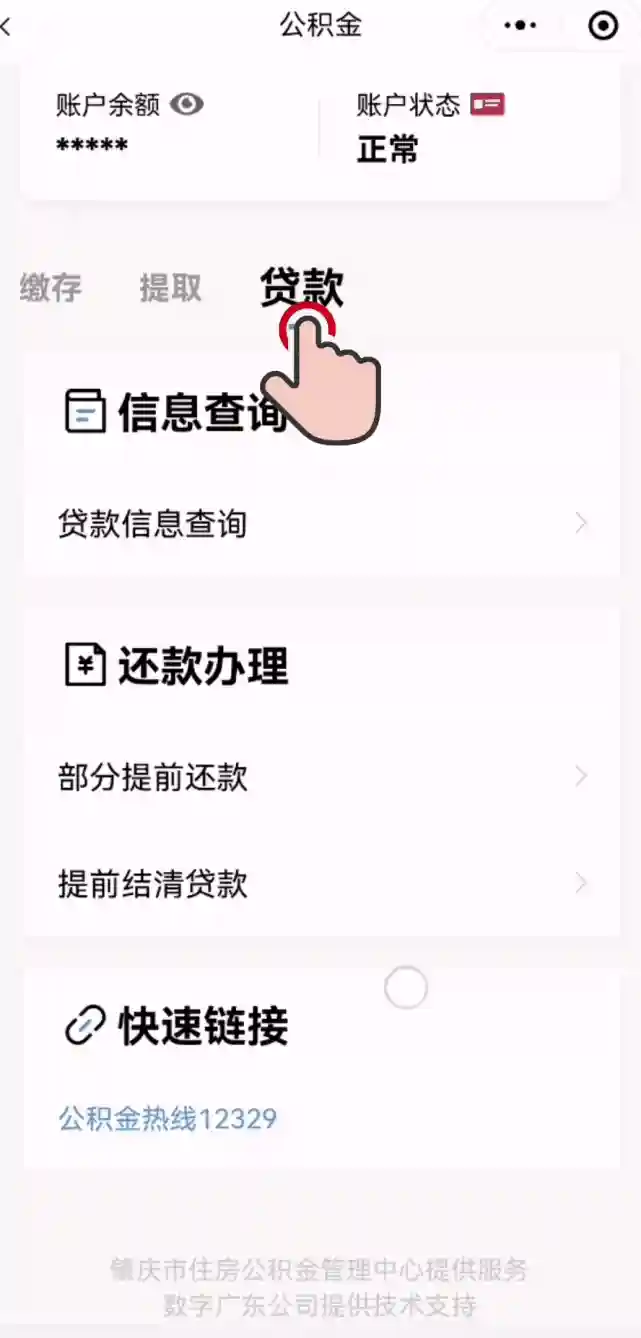
Task: Open the mini-program three-dot menu
Action: pyautogui.click(x=521, y=27)
